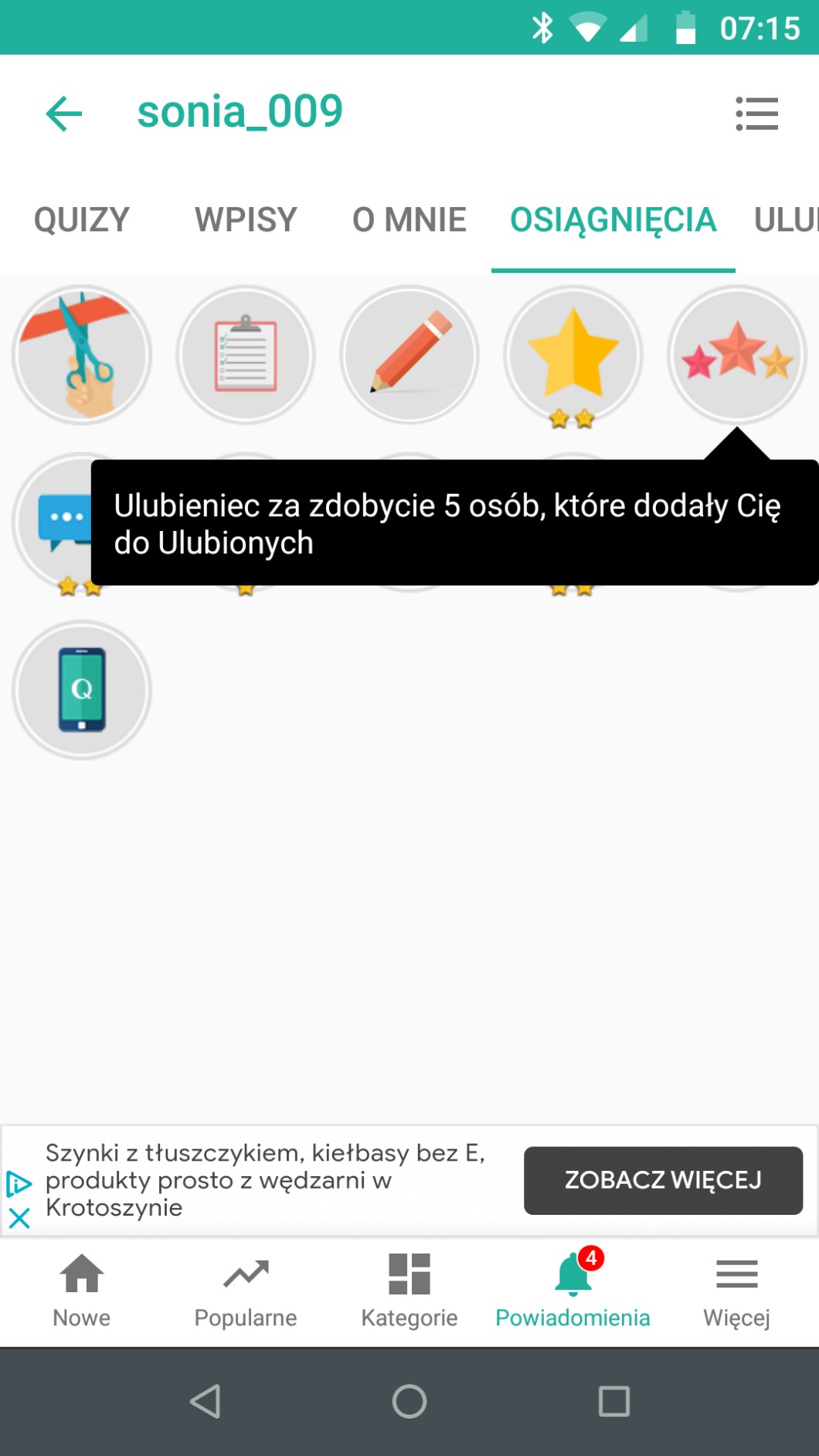Tap the smartphone Q achievement badge
Image resolution: width=819 pixels, height=1456 pixels.
click(x=82, y=689)
